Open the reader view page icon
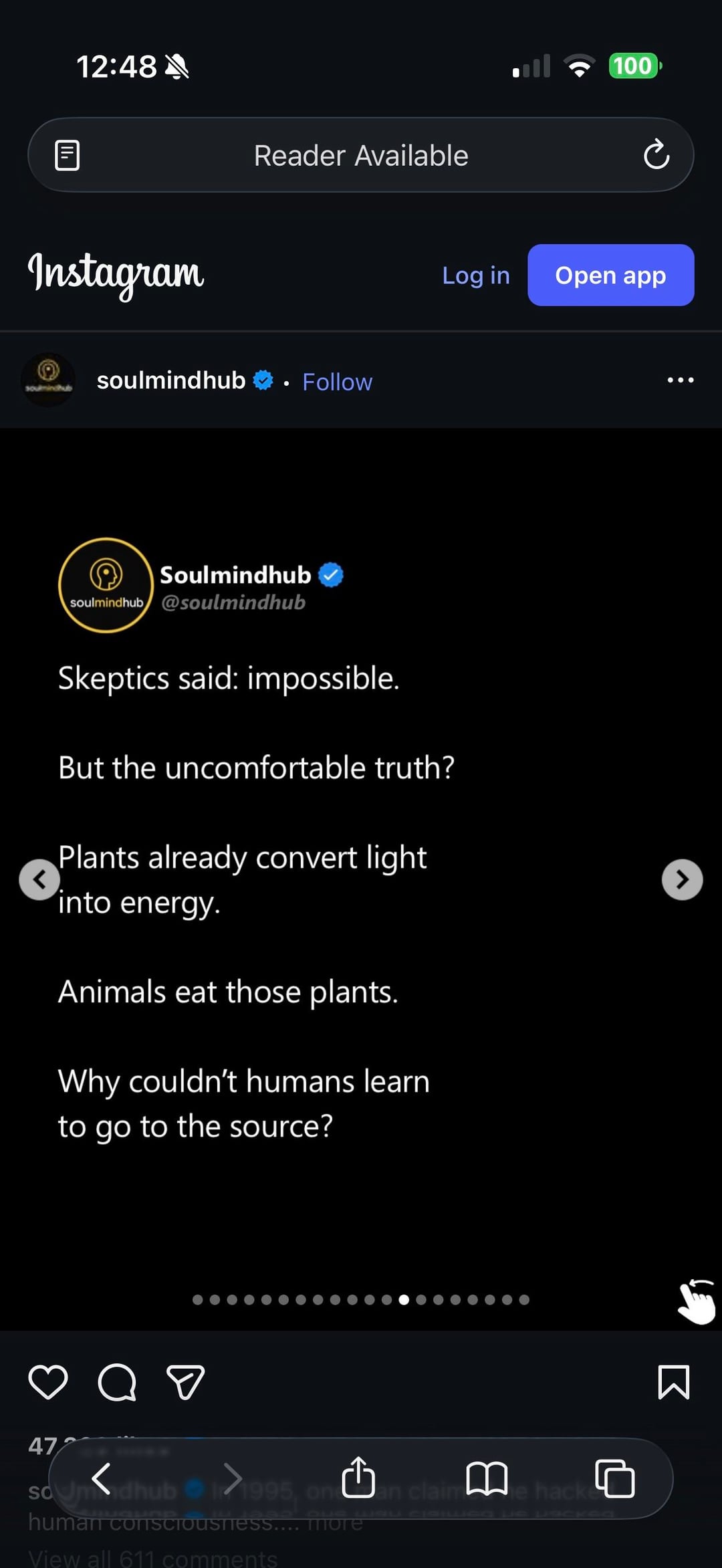Screen dimensions: 722x1568 [67, 155]
